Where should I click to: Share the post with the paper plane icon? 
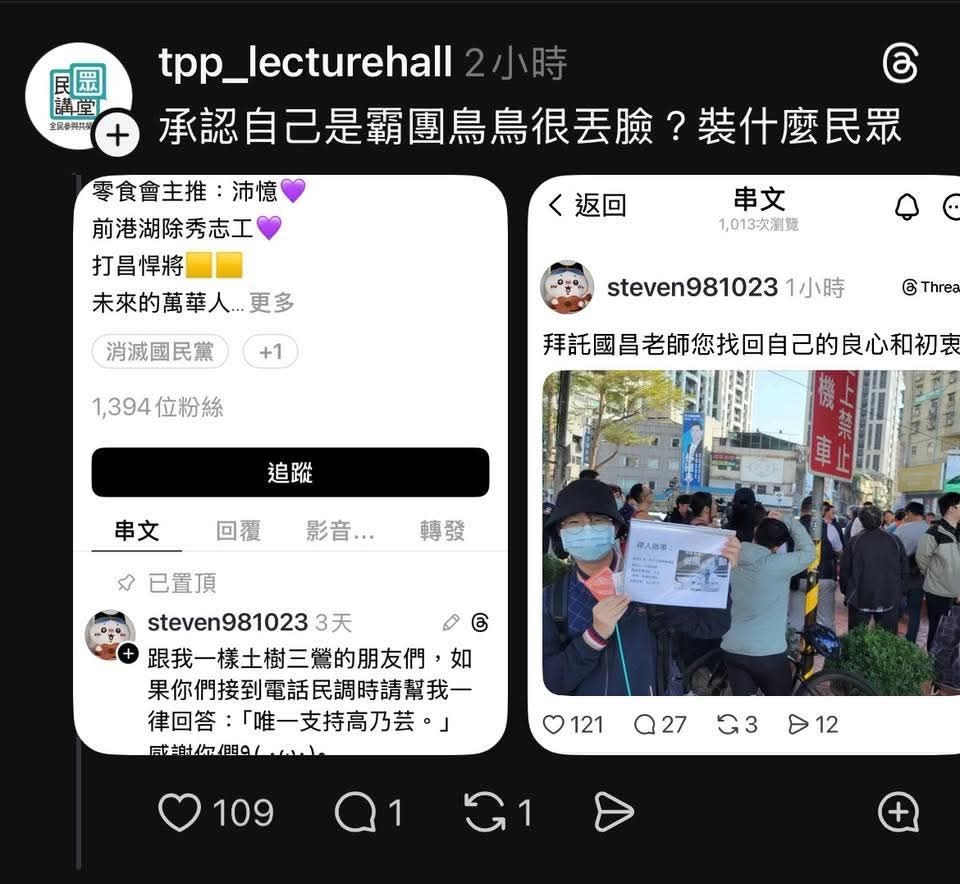pos(614,812)
